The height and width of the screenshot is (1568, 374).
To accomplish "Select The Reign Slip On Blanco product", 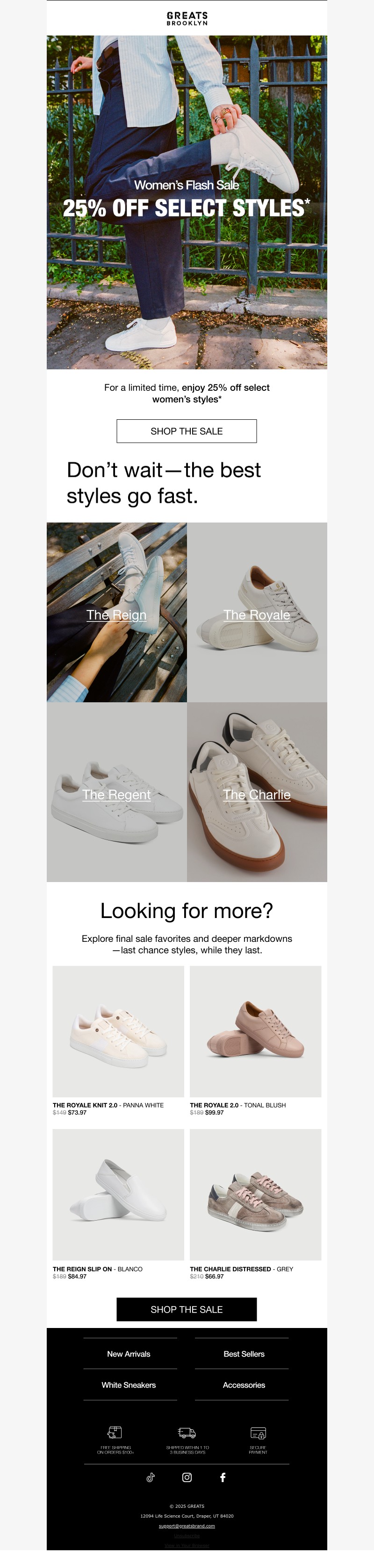I will point(118,1194).
